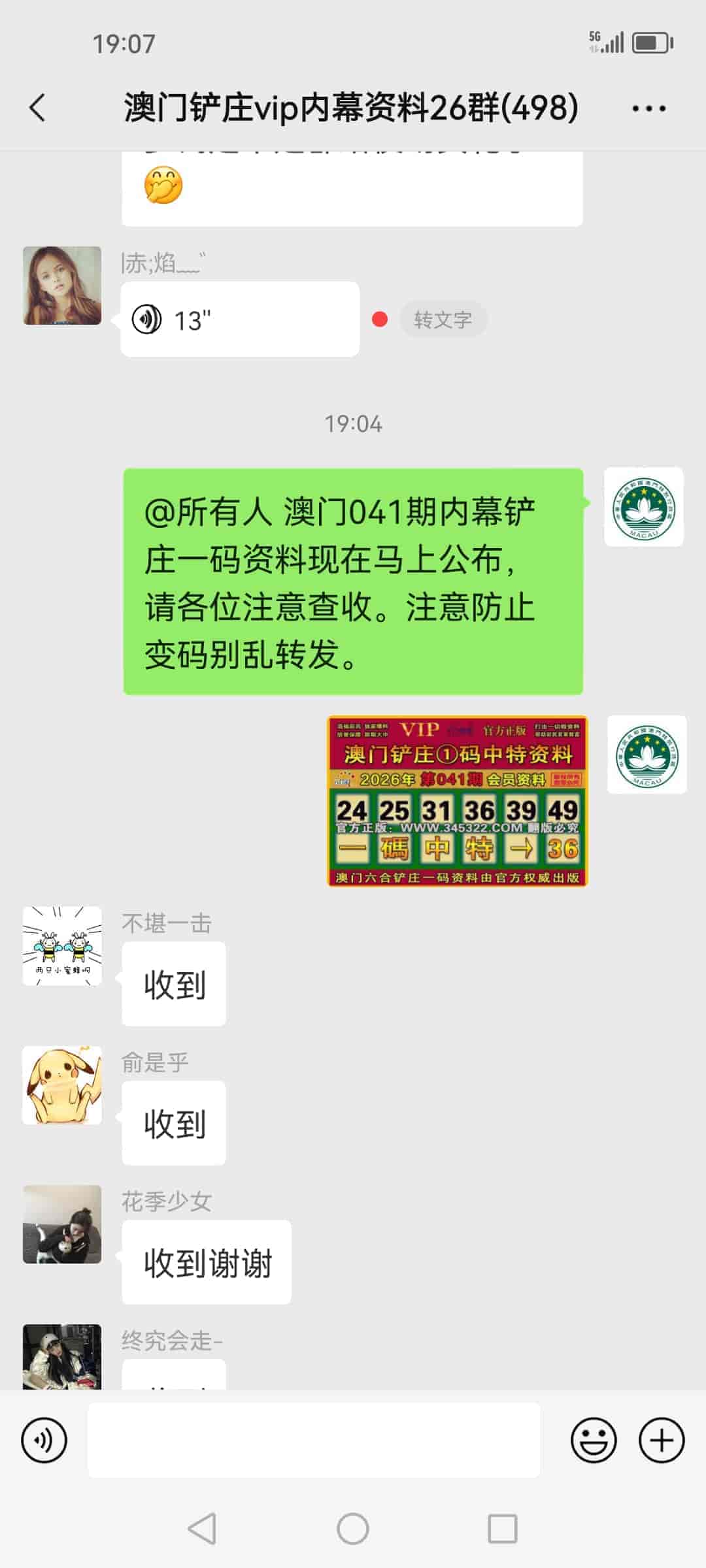Tap the green announcement message bubble
The height and width of the screenshot is (1568, 706).
351,581
